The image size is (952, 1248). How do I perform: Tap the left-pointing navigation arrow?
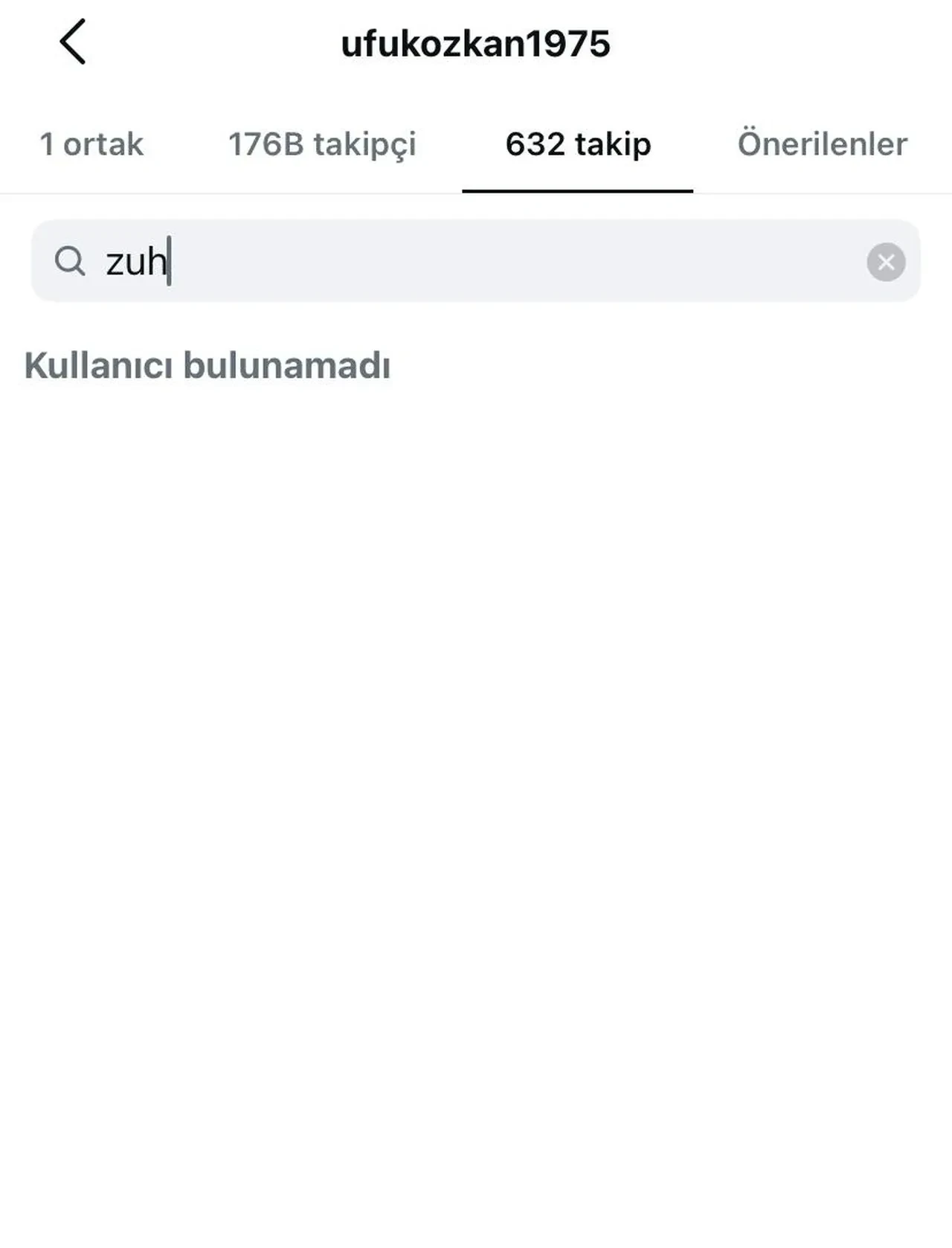click(72, 42)
